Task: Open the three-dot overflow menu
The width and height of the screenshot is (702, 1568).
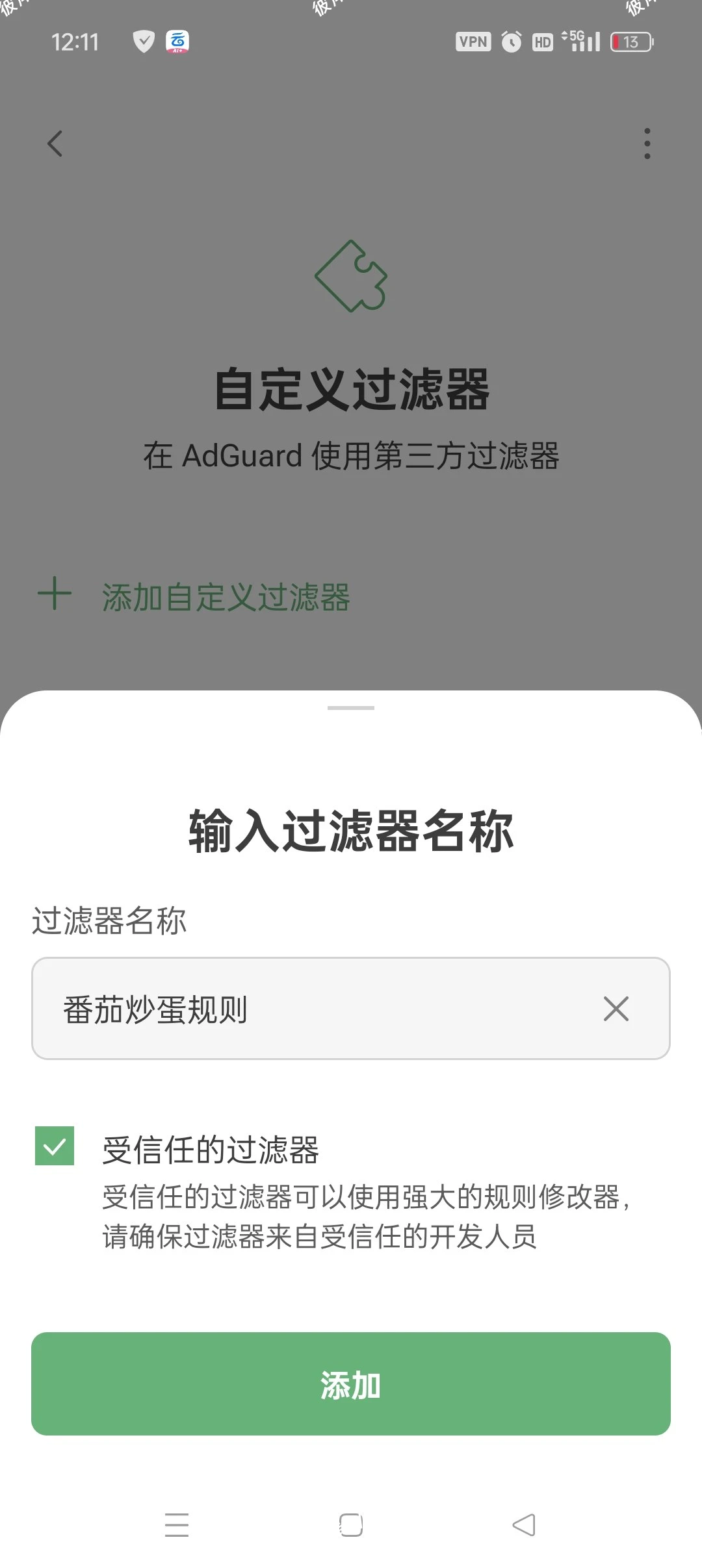Action: [647, 144]
